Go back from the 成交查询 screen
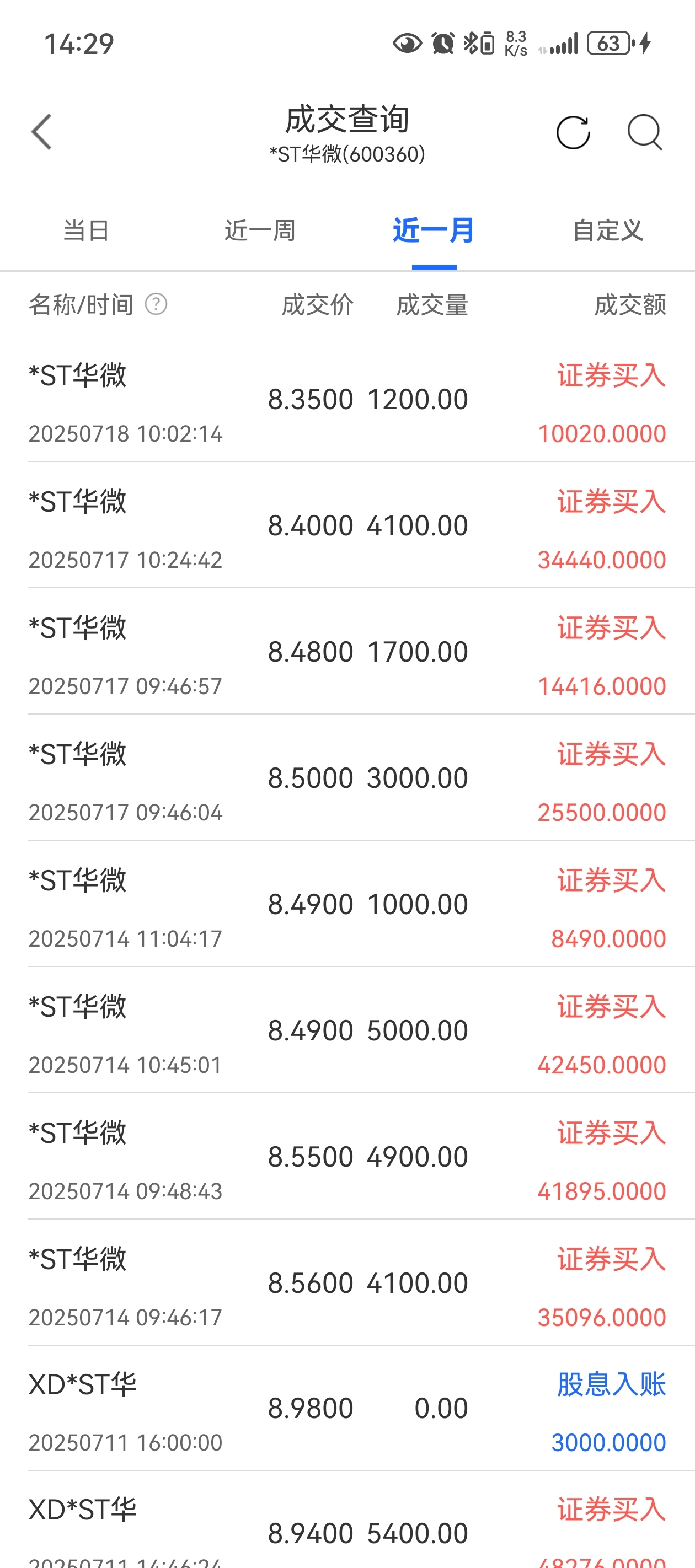The height and width of the screenshot is (1568, 695). 41,131
